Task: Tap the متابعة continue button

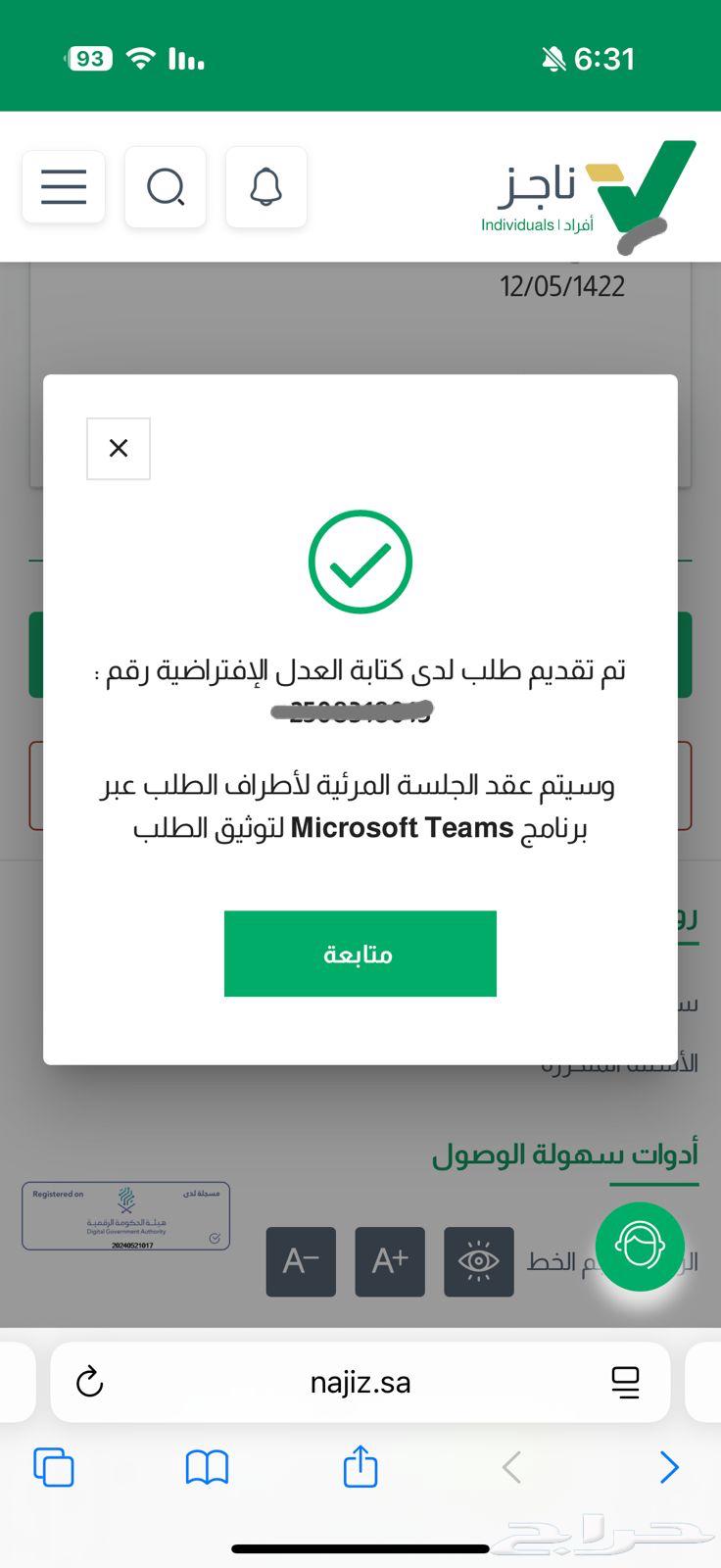Action: coord(360,953)
